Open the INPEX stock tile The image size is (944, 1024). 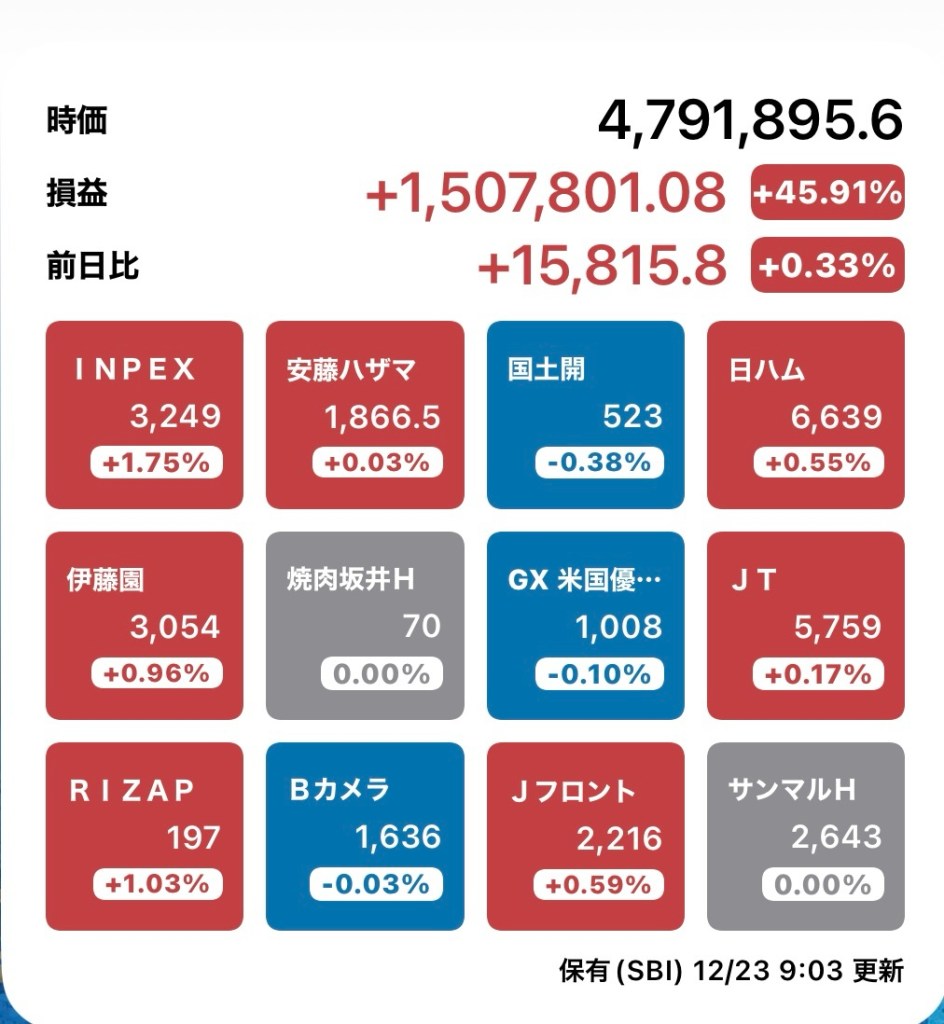[144, 414]
